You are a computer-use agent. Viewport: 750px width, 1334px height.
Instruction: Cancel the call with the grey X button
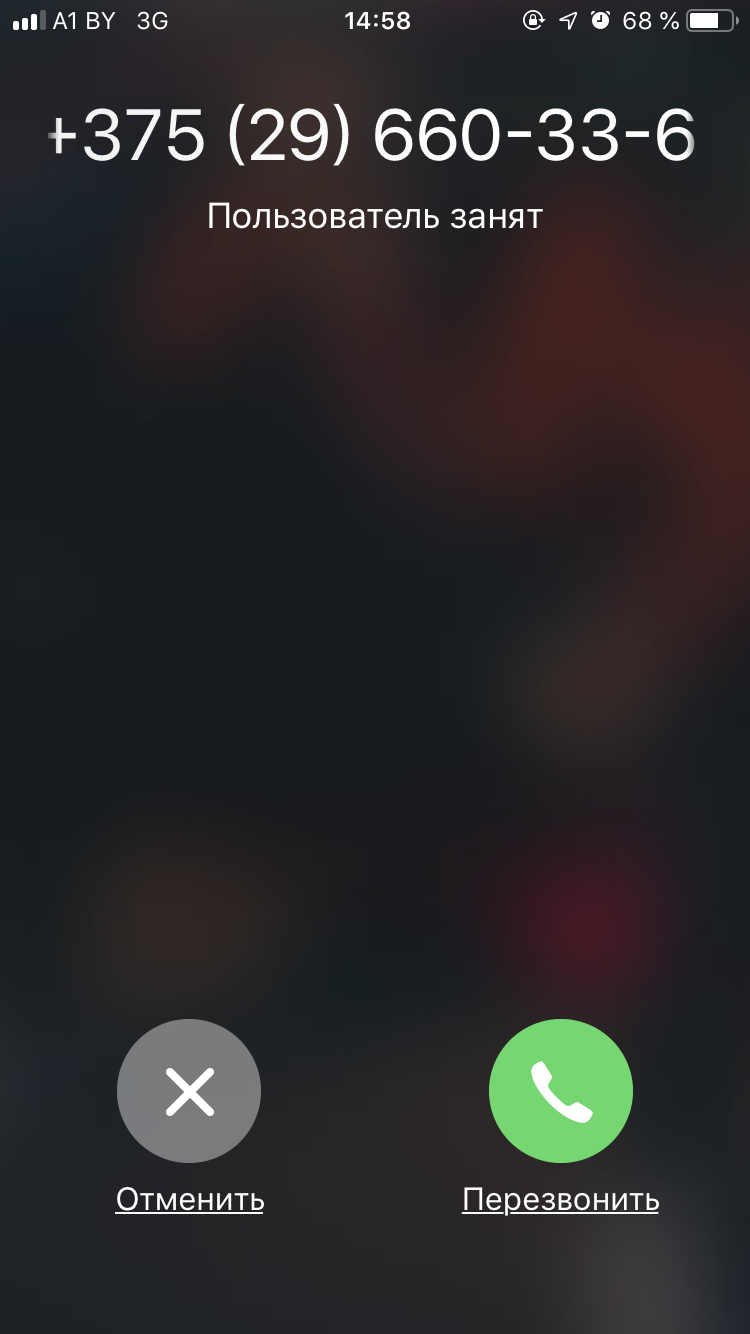click(x=189, y=1091)
